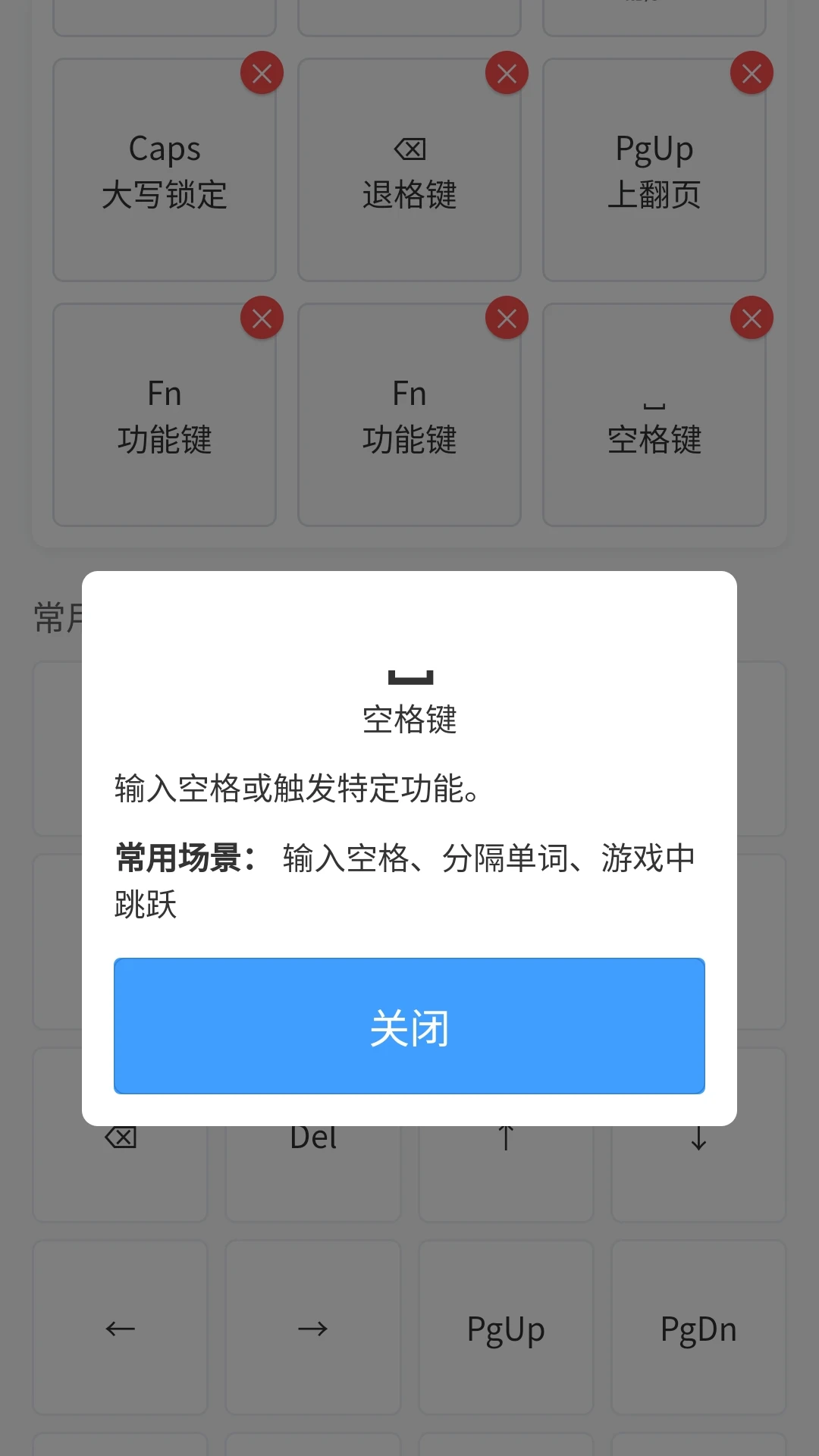Tap the backspace ⌫ key card
819x1456 pixels.
[x=409, y=173]
